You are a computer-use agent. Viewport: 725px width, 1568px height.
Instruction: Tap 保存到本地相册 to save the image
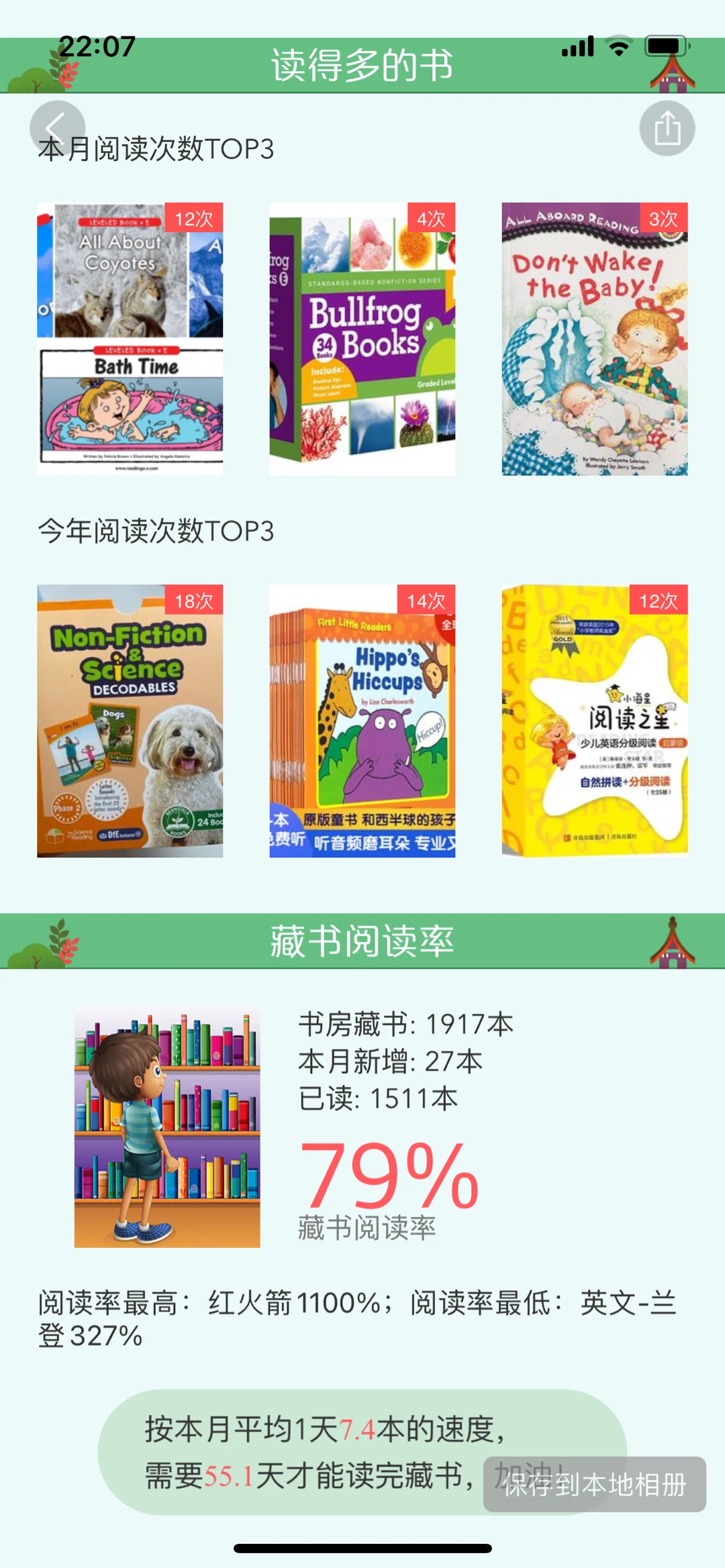point(595,1485)
